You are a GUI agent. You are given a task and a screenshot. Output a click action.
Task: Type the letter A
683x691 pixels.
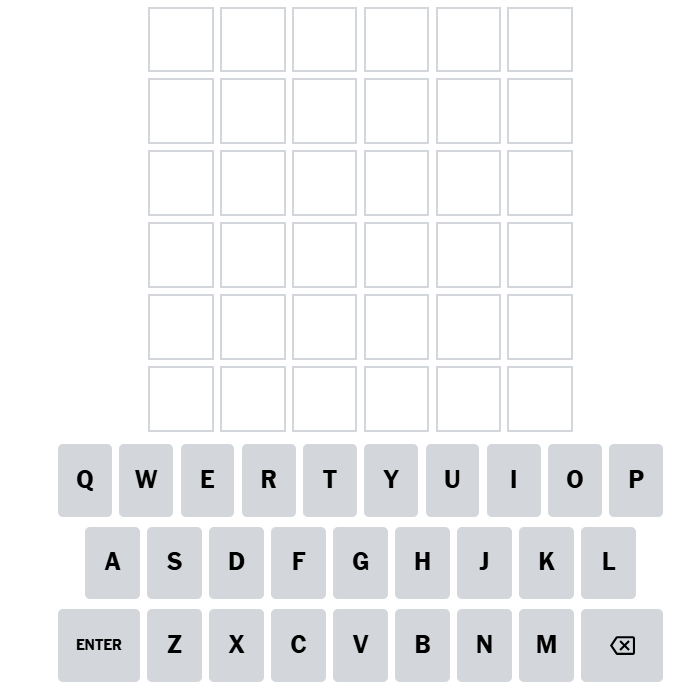click(112, 562)
